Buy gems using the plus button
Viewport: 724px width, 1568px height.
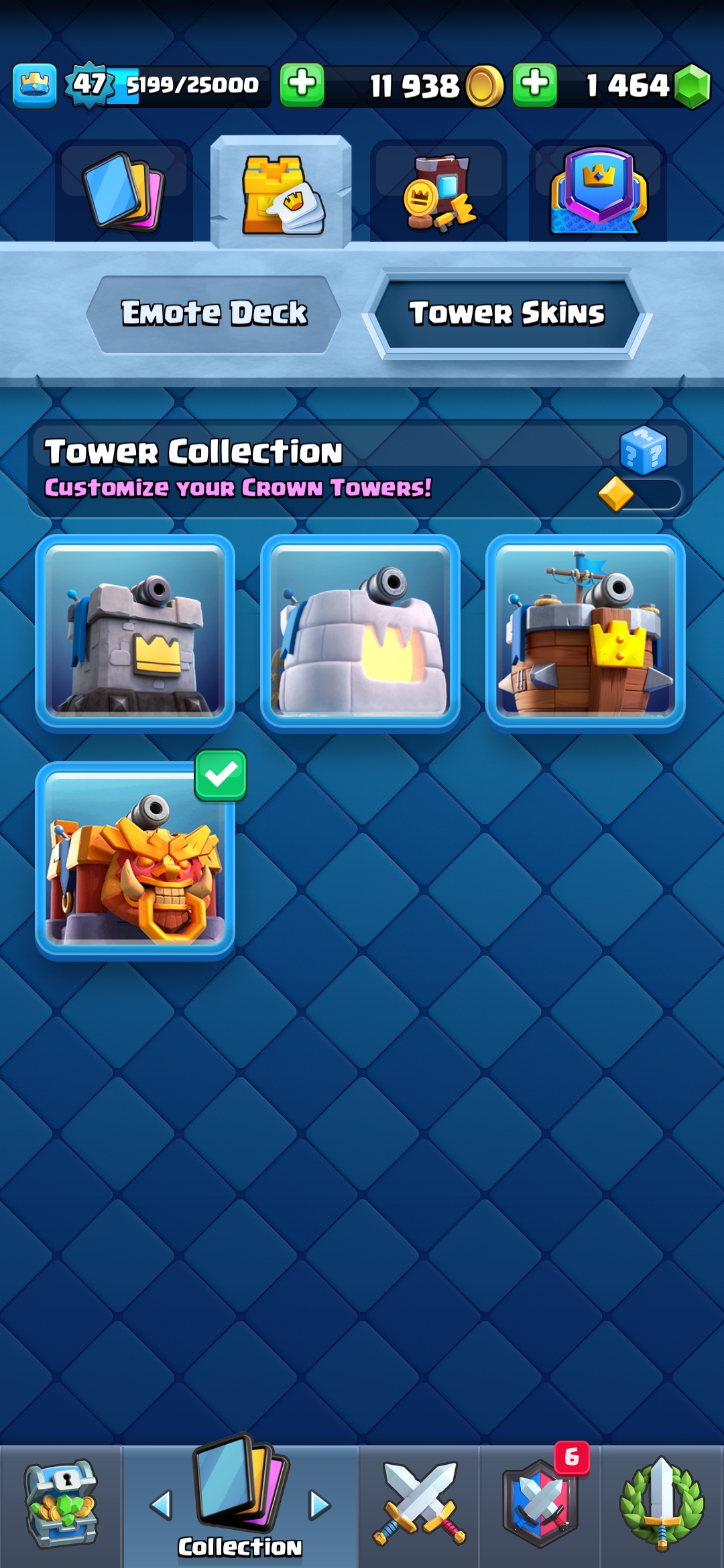point(534,85)
